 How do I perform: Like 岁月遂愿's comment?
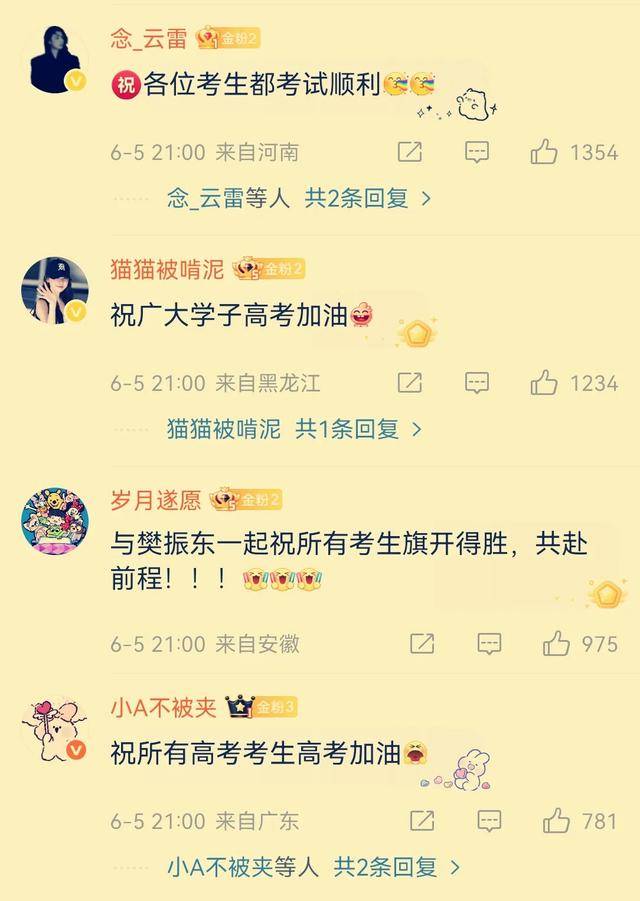point(556,643)
